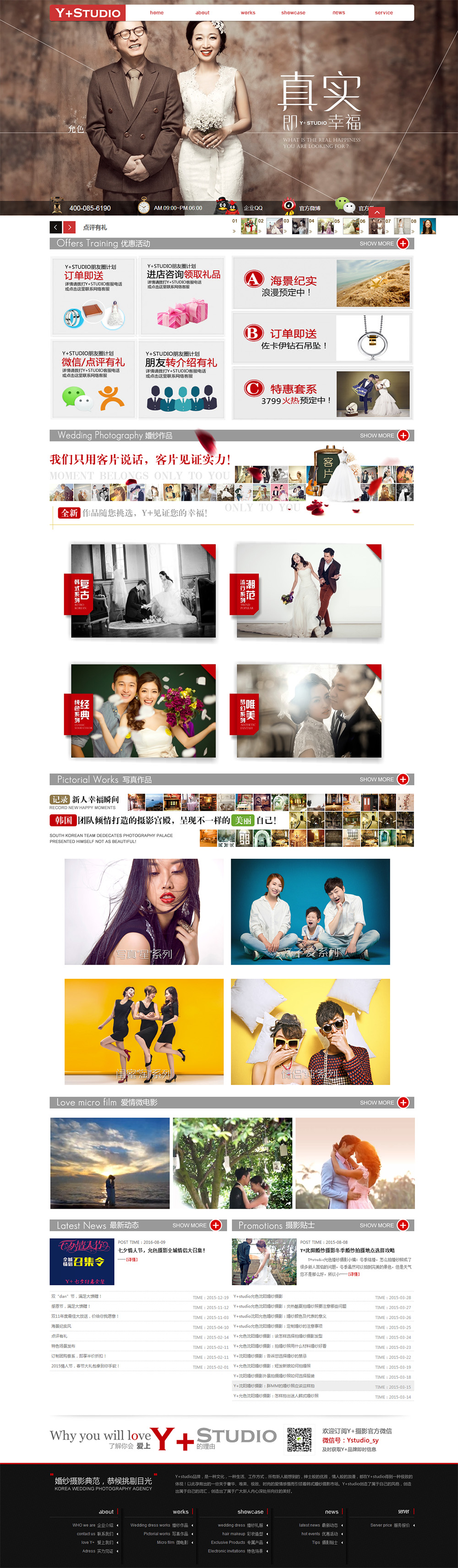Open the home nav item
The height and width of the screenshot is (1568, 458).
(x=157, y=13)
